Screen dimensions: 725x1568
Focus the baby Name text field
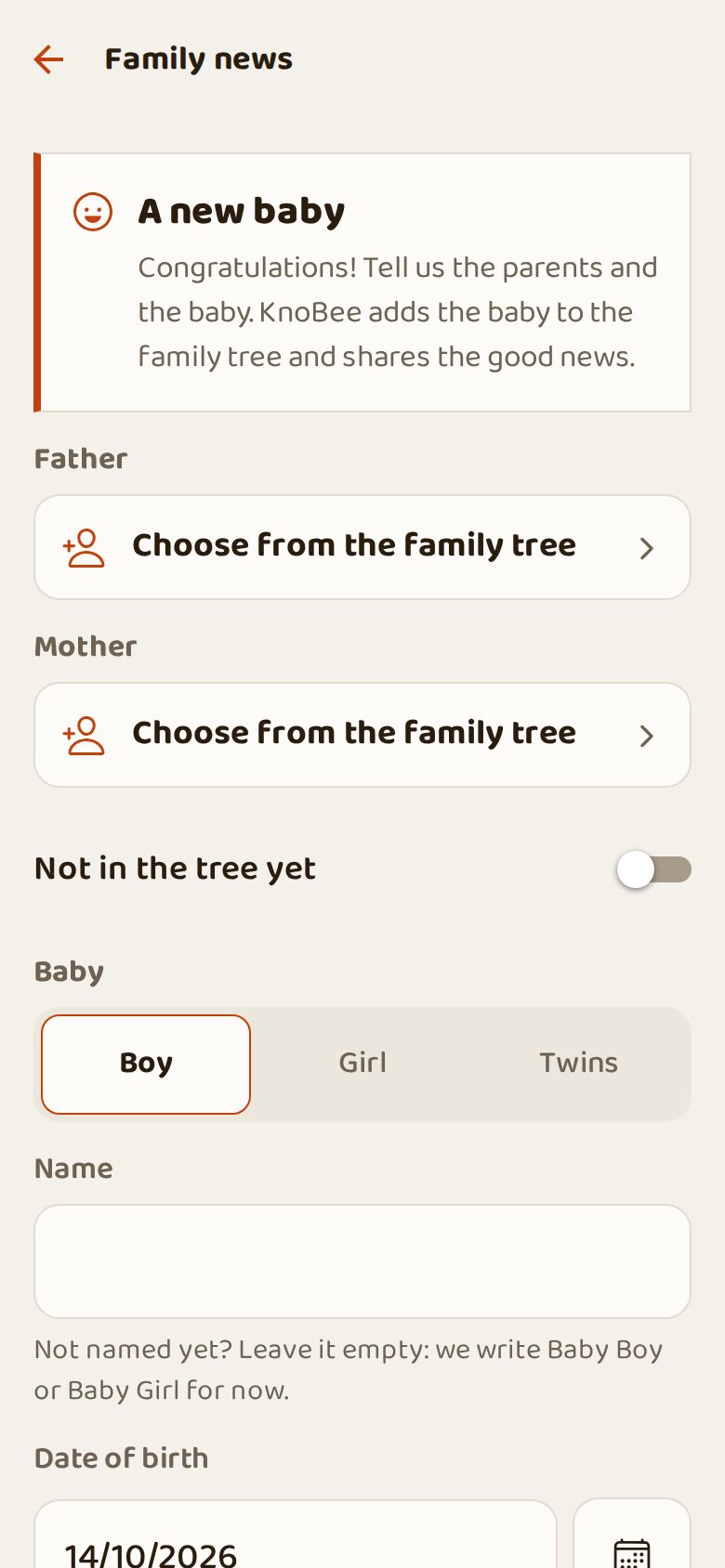tap(362, 1261)
